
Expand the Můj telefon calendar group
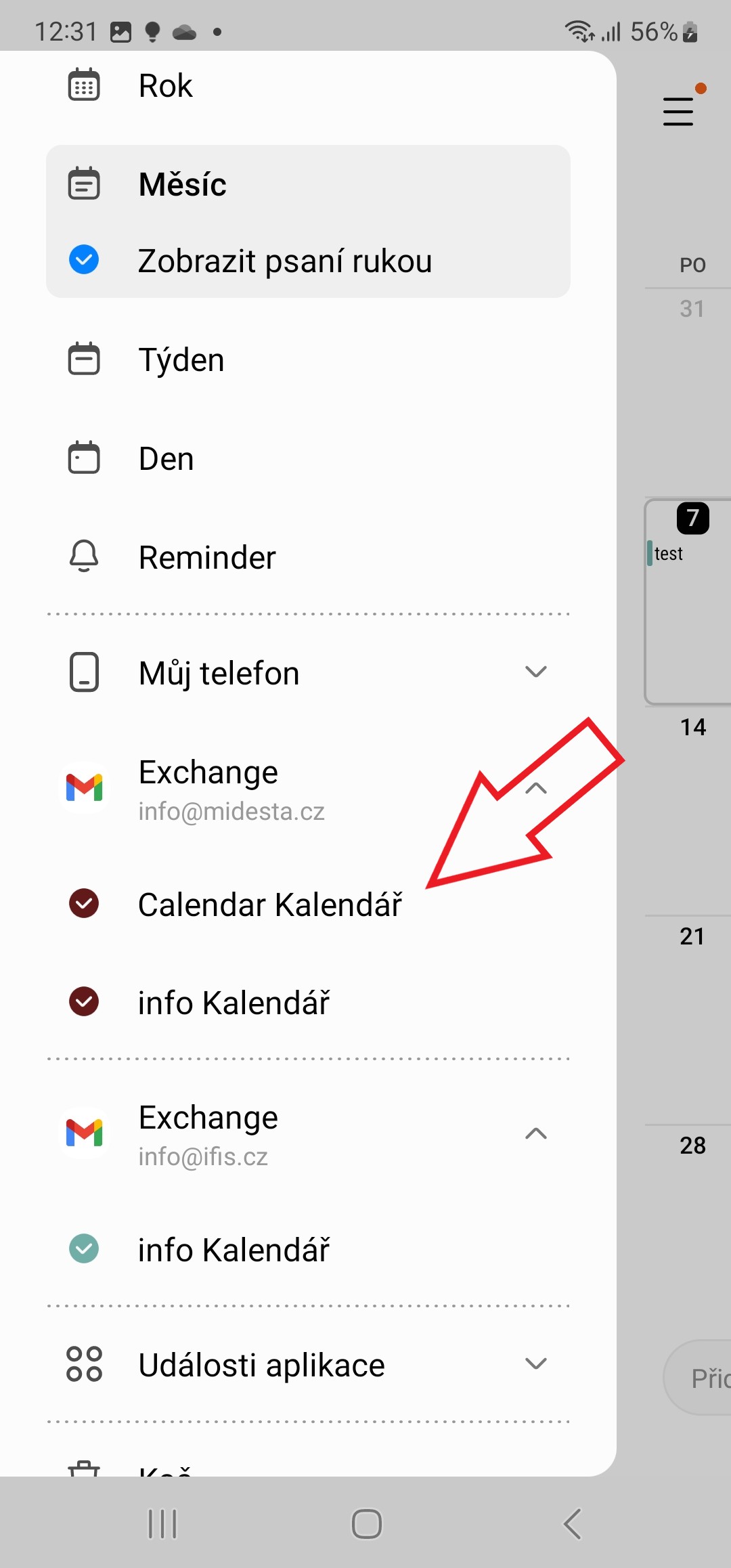tap(536, 672)
